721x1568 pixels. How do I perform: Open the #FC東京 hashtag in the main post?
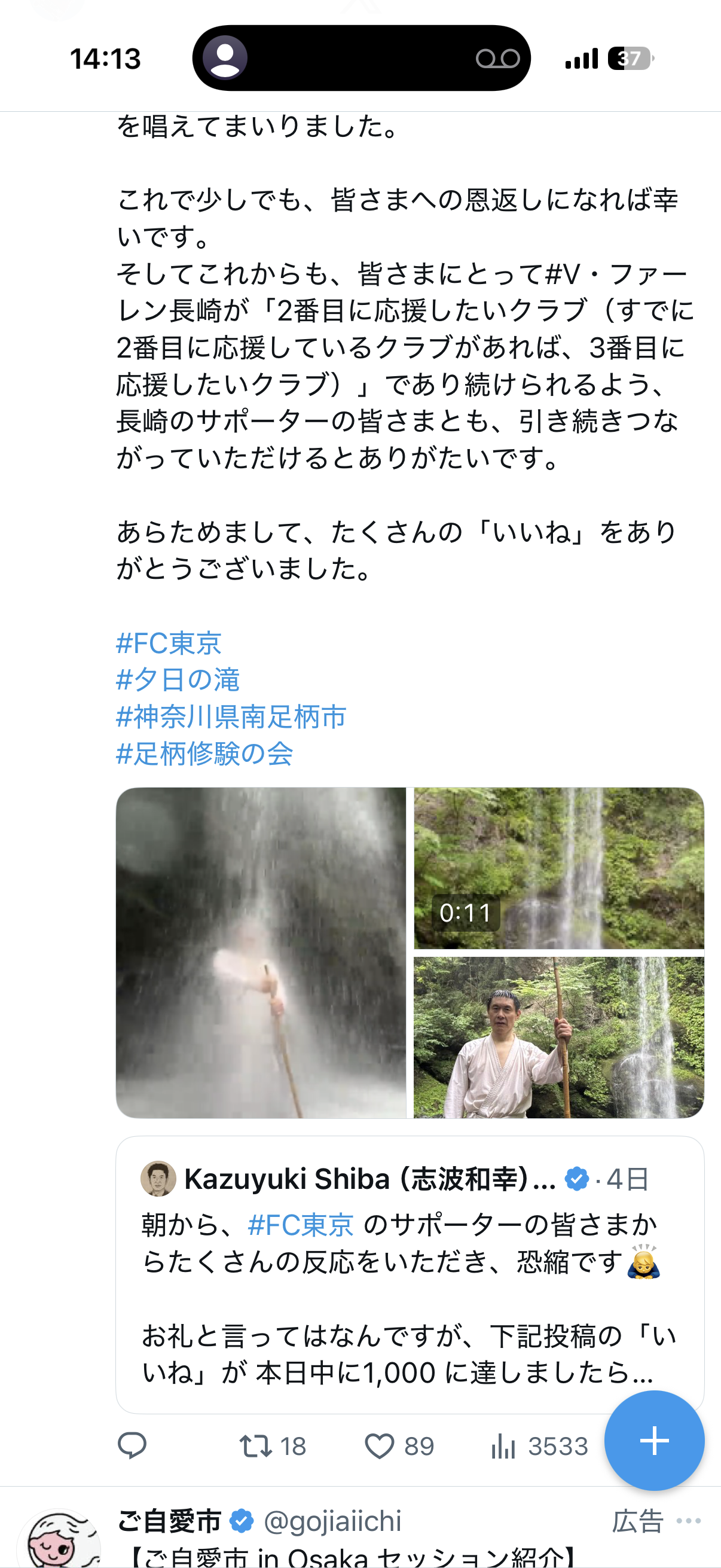point(169,643)
